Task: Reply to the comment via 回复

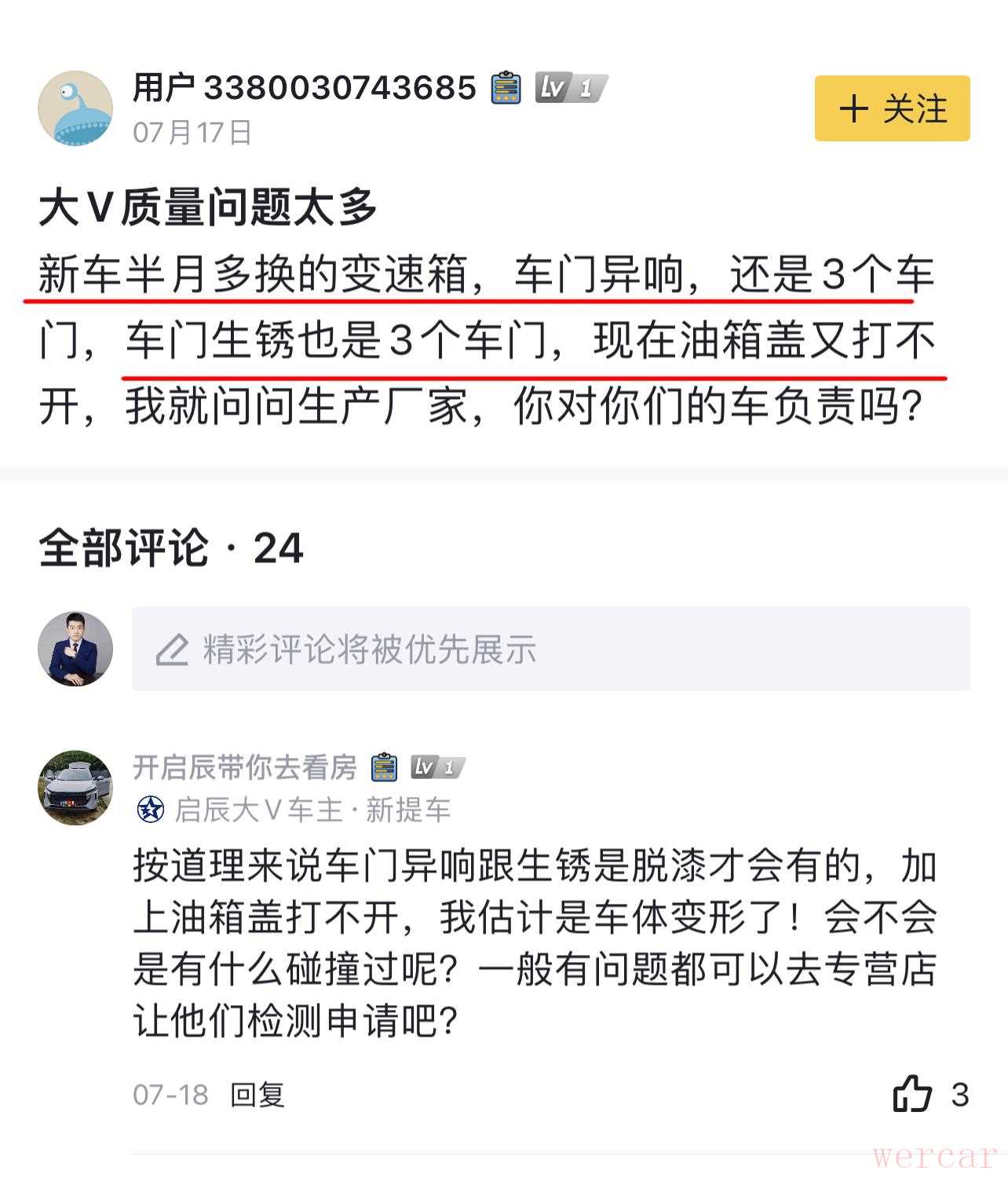Action: [257, 1094]
